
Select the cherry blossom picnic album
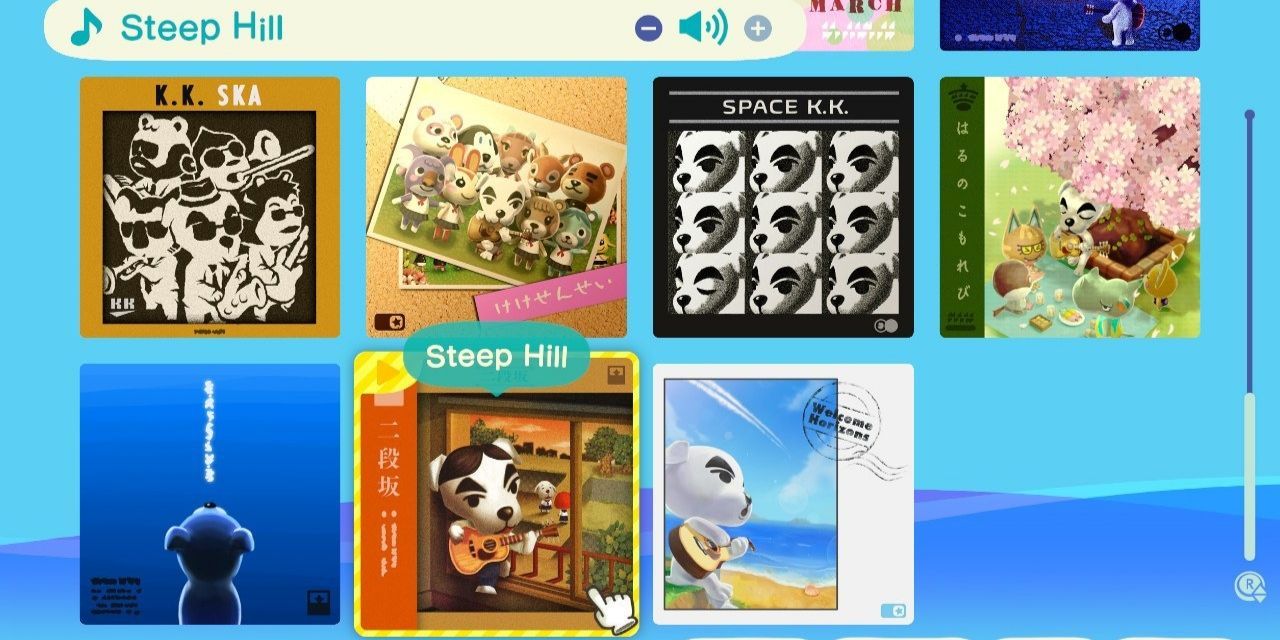coord(1070,207)
